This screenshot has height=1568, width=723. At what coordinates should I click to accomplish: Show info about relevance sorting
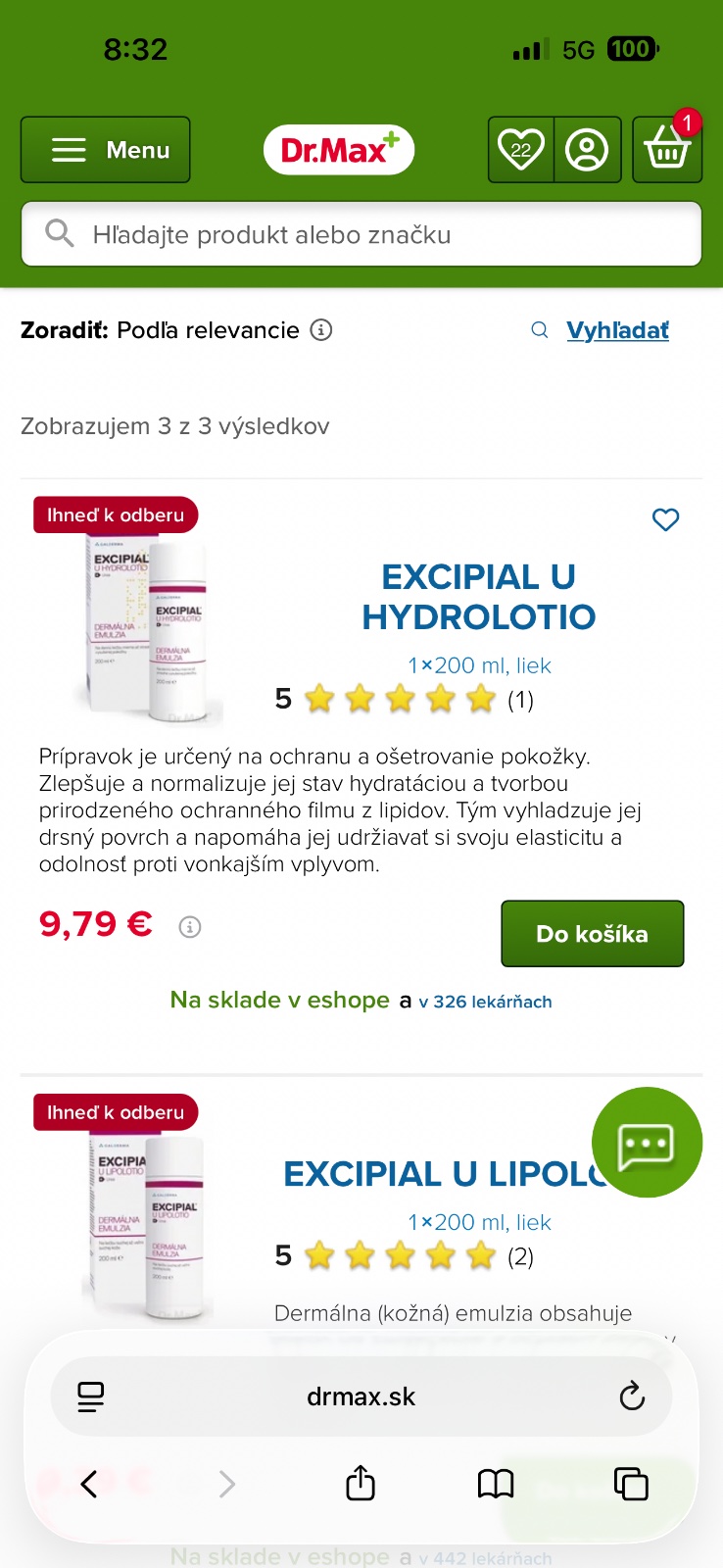pyautogui.click(x=321, y=330)
